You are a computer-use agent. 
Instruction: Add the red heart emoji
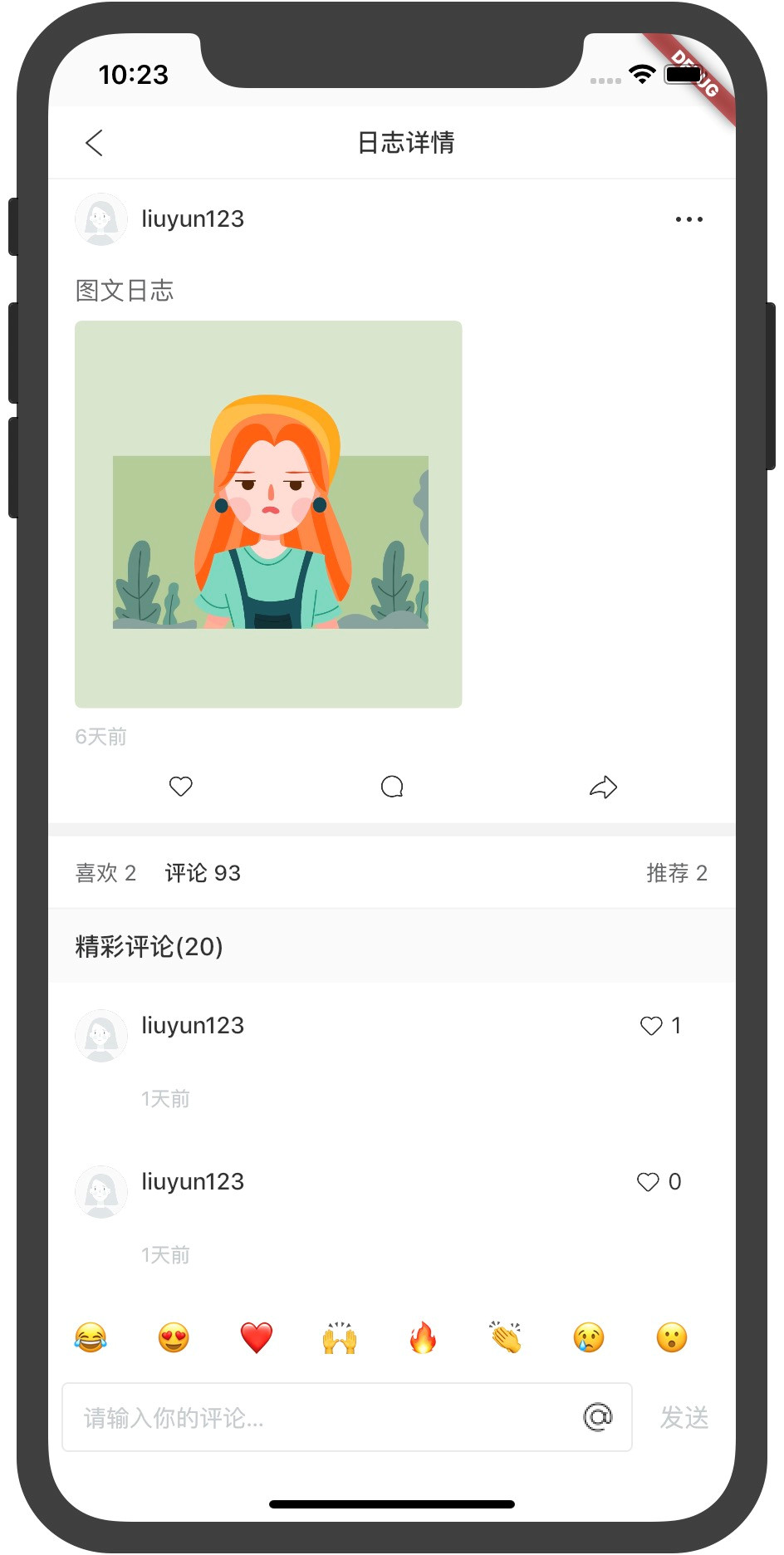pyautogui.click(x=257, y=1337)
